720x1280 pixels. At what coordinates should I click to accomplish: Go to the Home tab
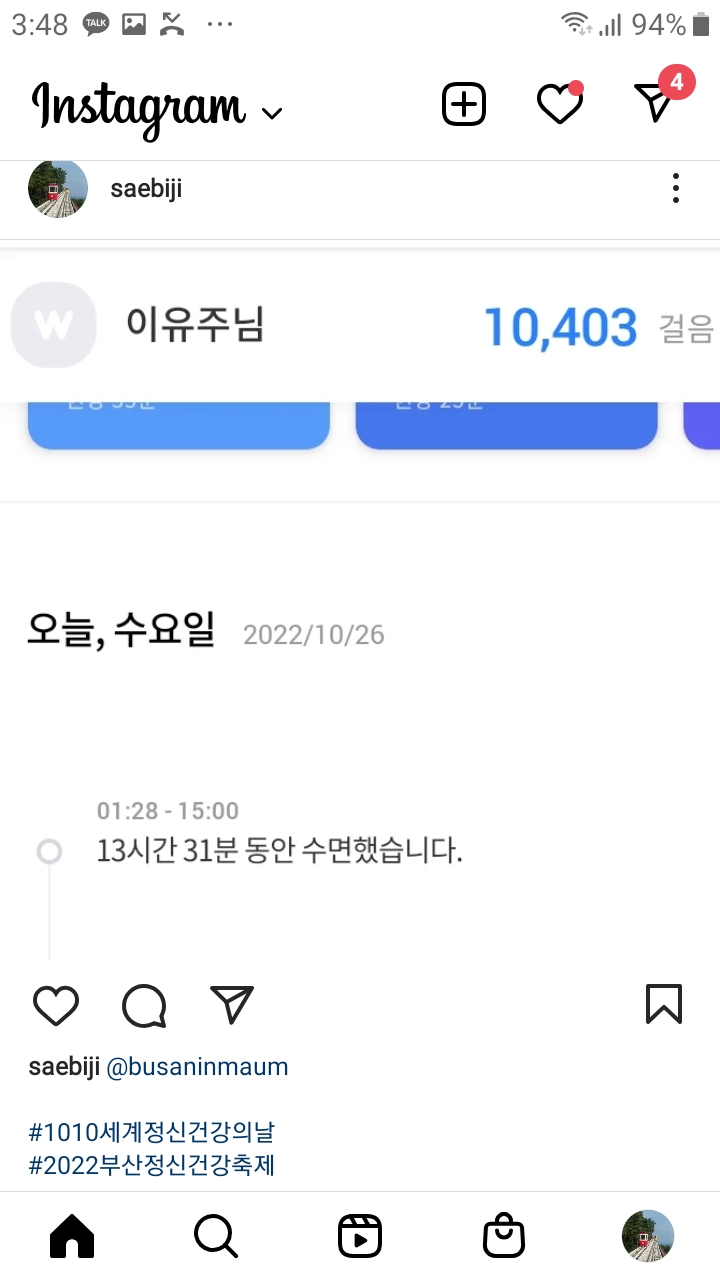[72, 1237]
